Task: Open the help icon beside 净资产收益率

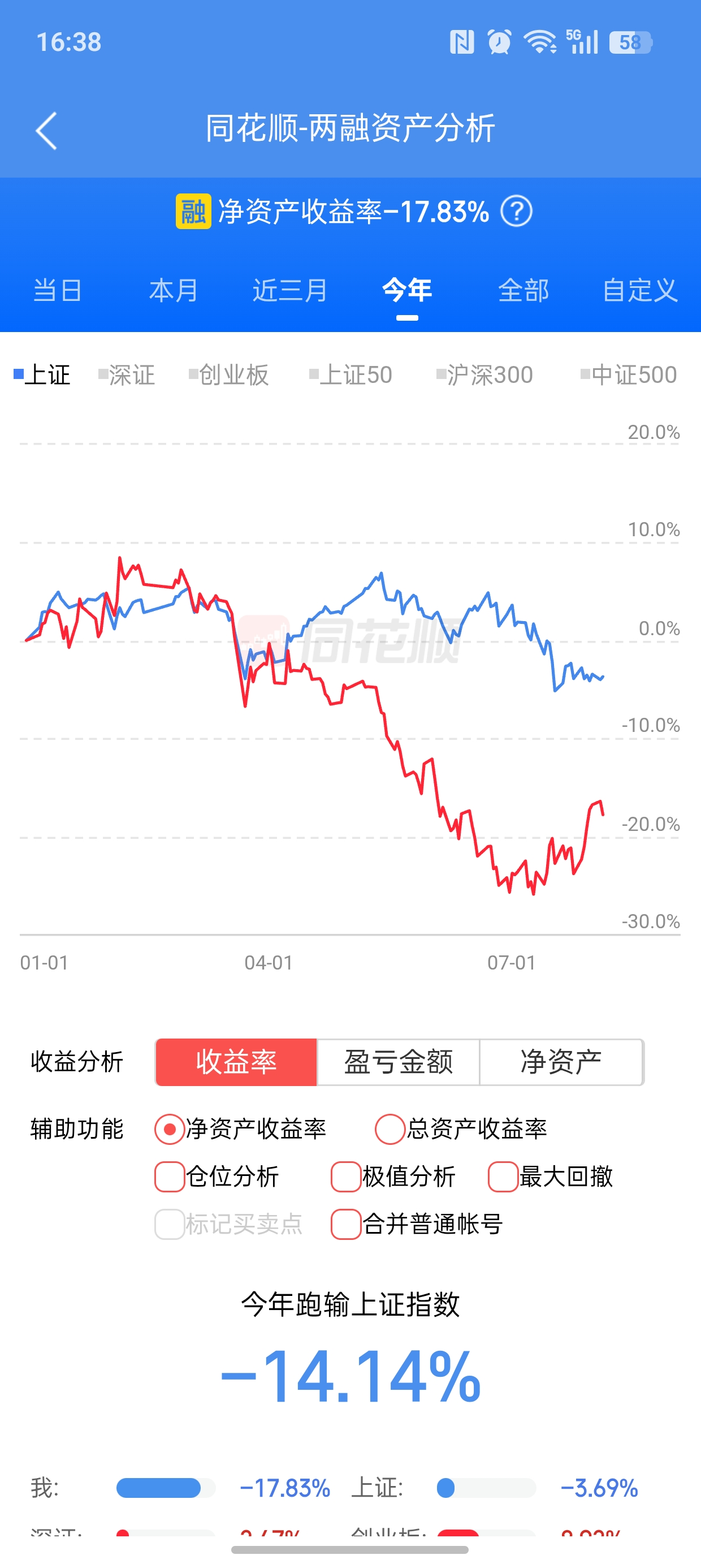Action: 516,212
